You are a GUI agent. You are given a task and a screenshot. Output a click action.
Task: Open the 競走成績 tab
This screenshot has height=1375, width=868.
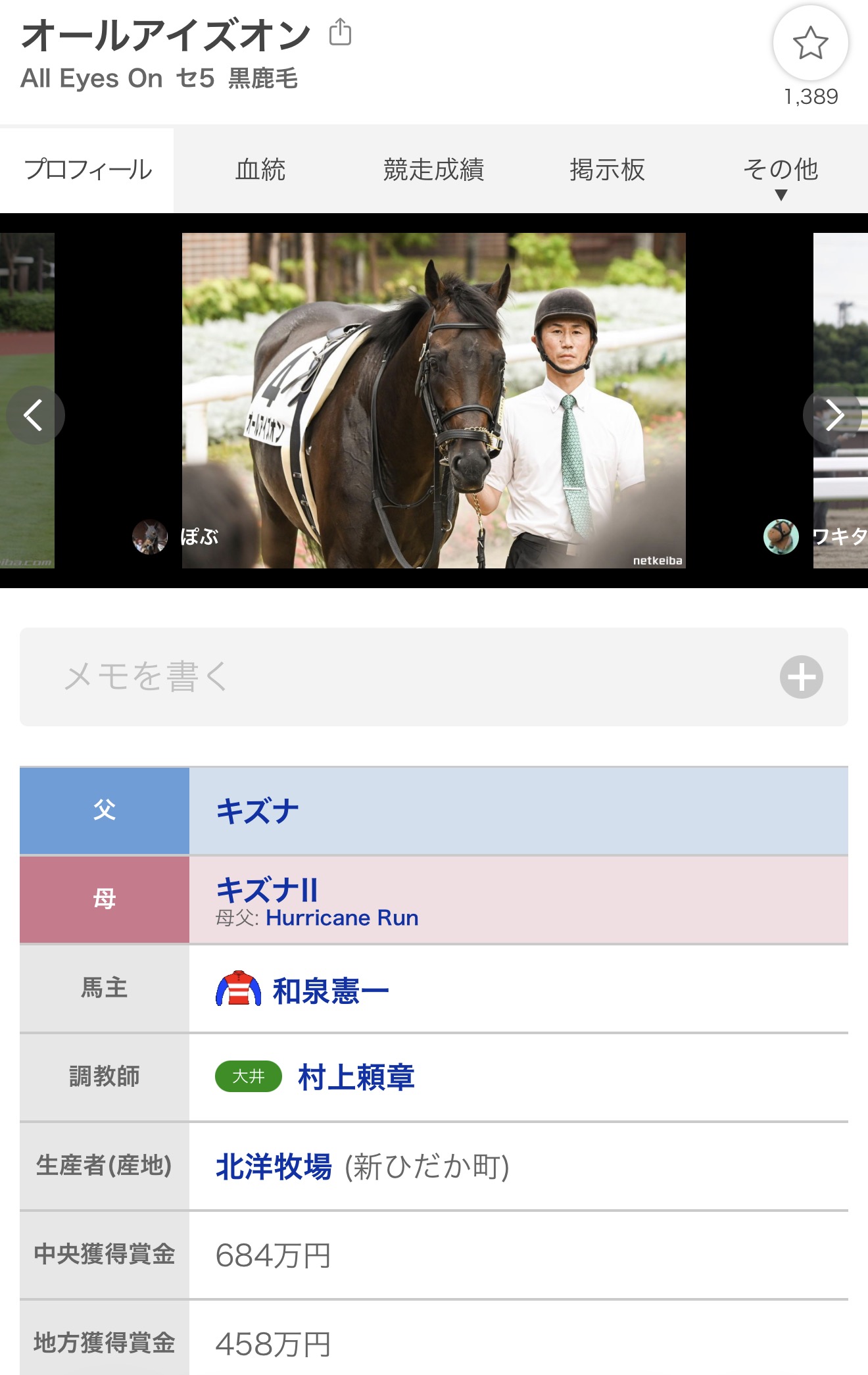click(x=433, y=170)
